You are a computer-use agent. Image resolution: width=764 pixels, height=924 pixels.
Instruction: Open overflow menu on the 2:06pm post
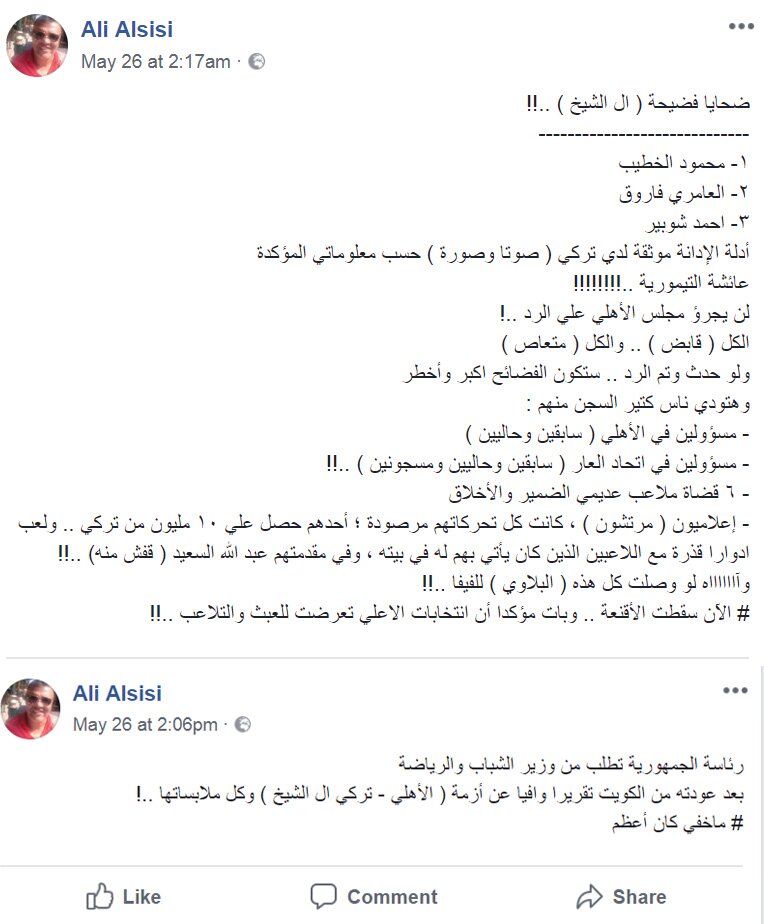click(735, 690)
